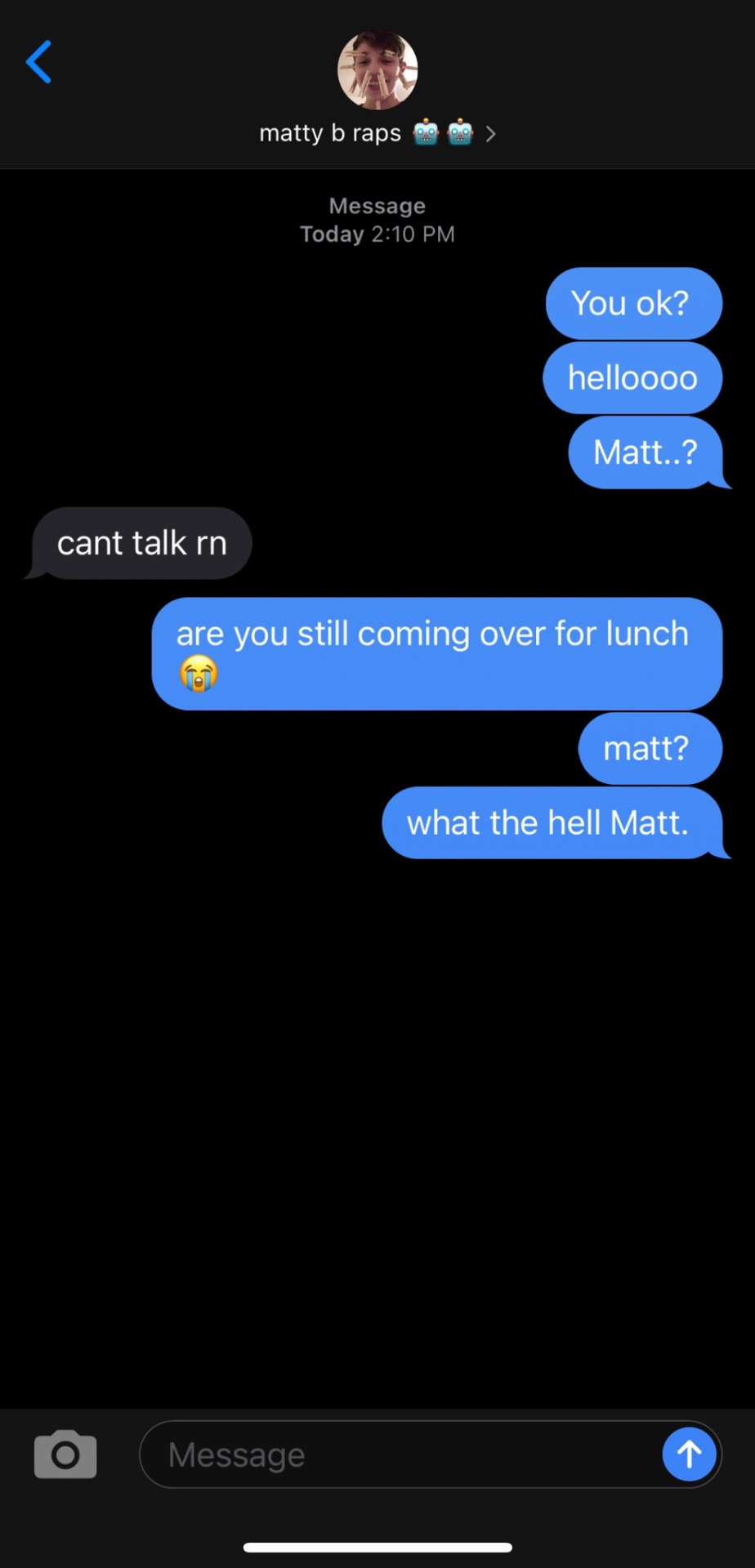Send the message with the arrow button
The width and height of the screenshot is (755, 1568).
click(689, 1454)
